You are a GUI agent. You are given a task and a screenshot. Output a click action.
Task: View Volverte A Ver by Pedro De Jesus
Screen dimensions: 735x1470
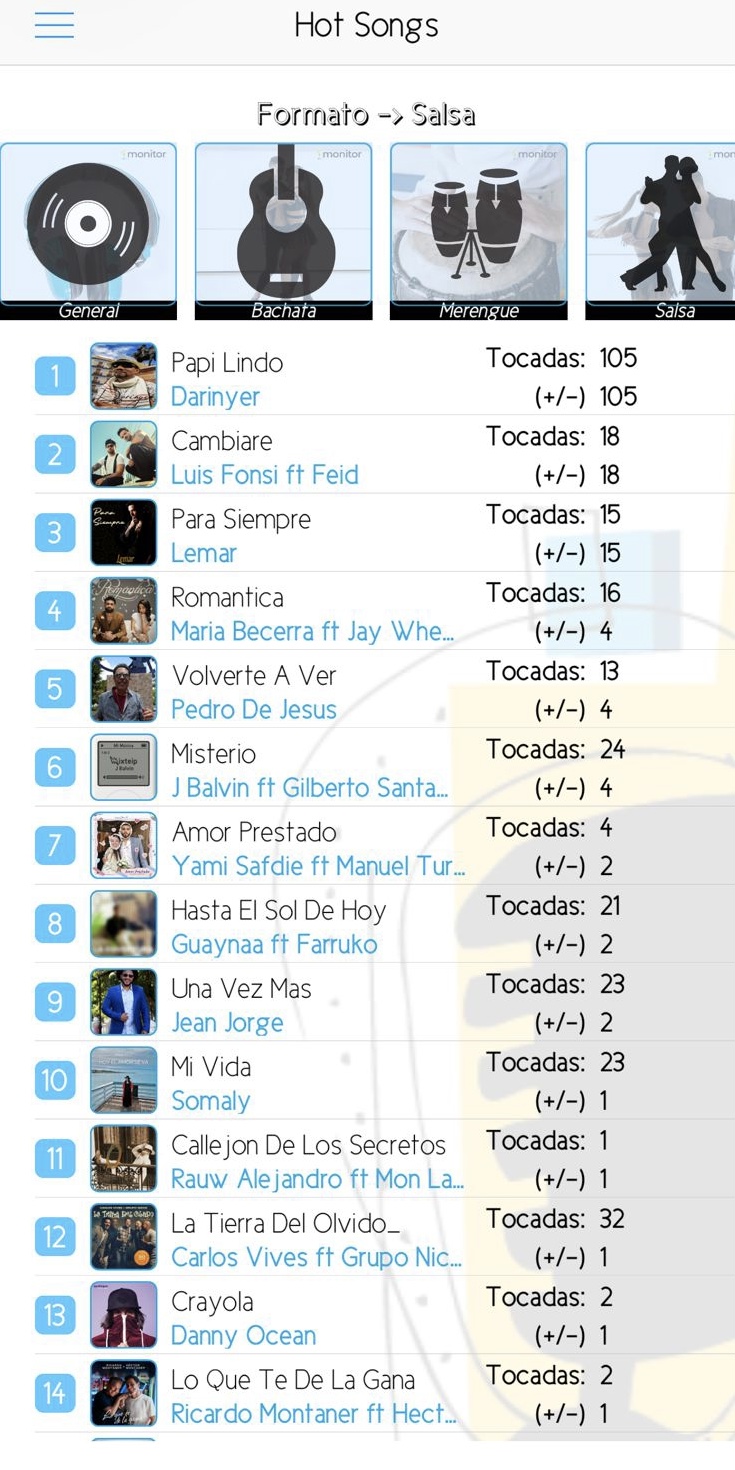[300, 691]
